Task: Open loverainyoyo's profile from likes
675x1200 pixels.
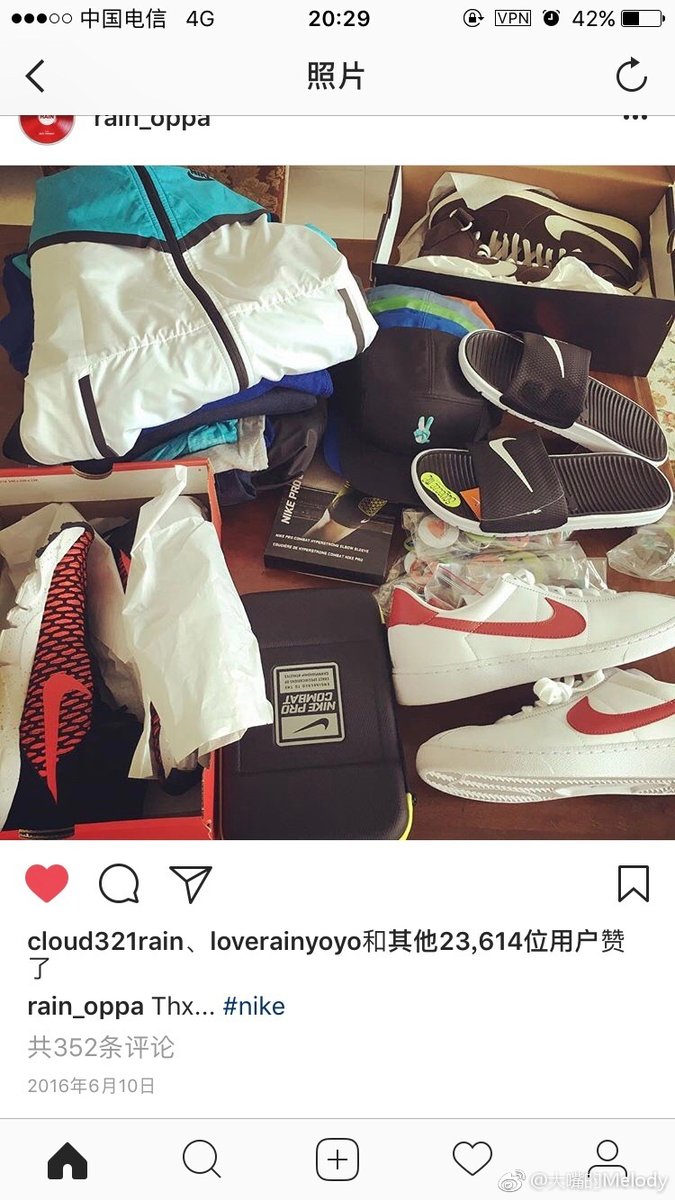Action: [x=285, y=942]
